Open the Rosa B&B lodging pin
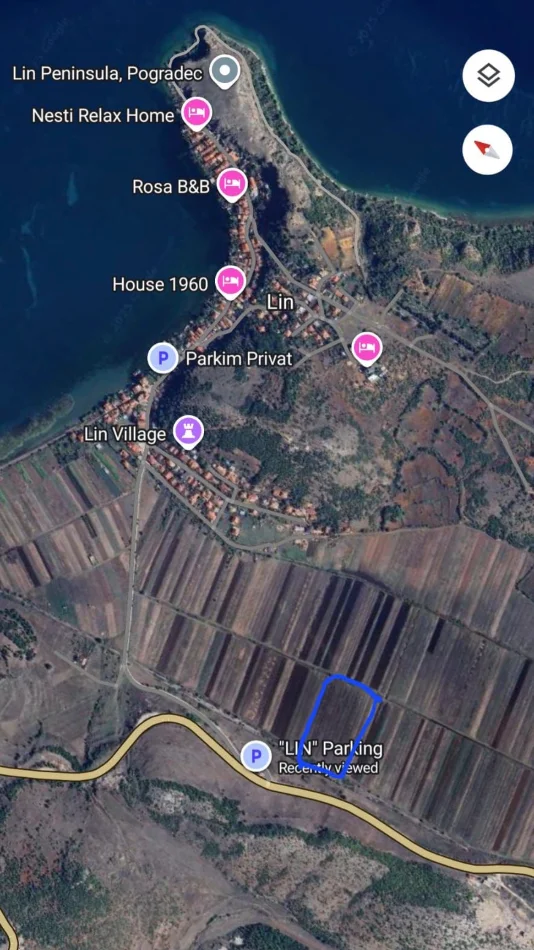 (232, 184)
